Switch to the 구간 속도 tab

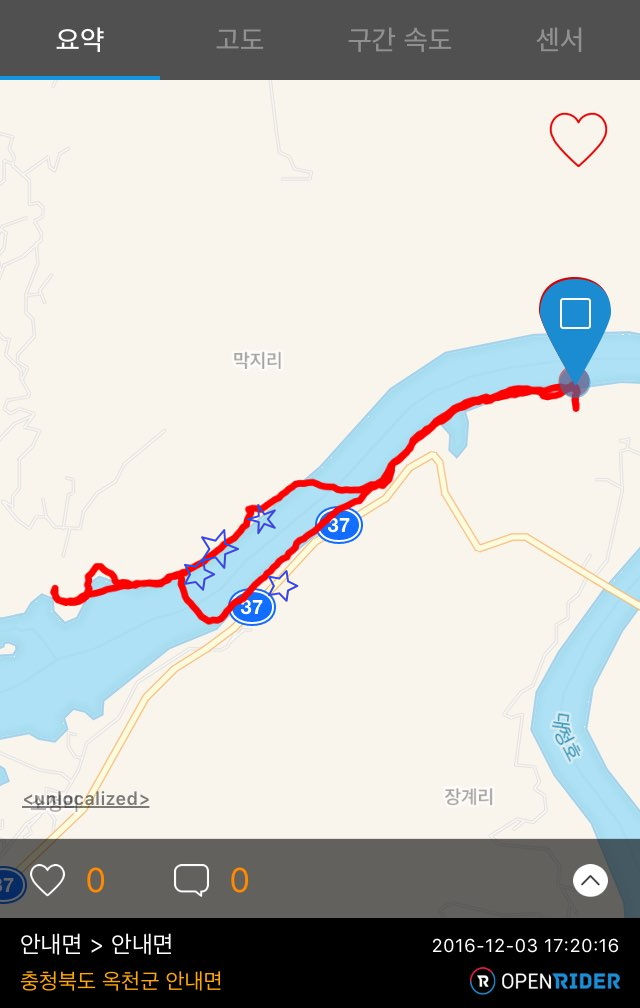400,40
